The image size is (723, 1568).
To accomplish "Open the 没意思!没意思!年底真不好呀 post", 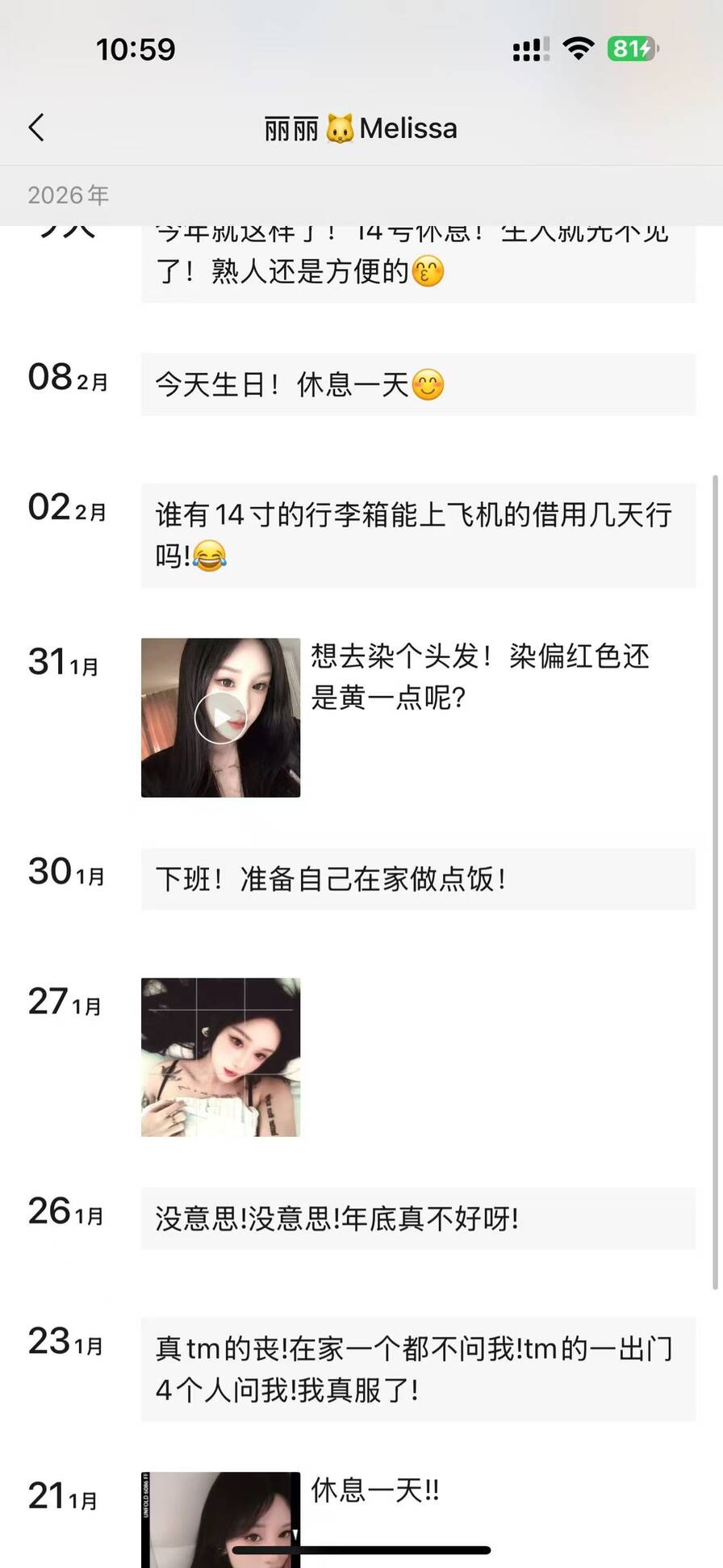I will [x=417, y=1218].
